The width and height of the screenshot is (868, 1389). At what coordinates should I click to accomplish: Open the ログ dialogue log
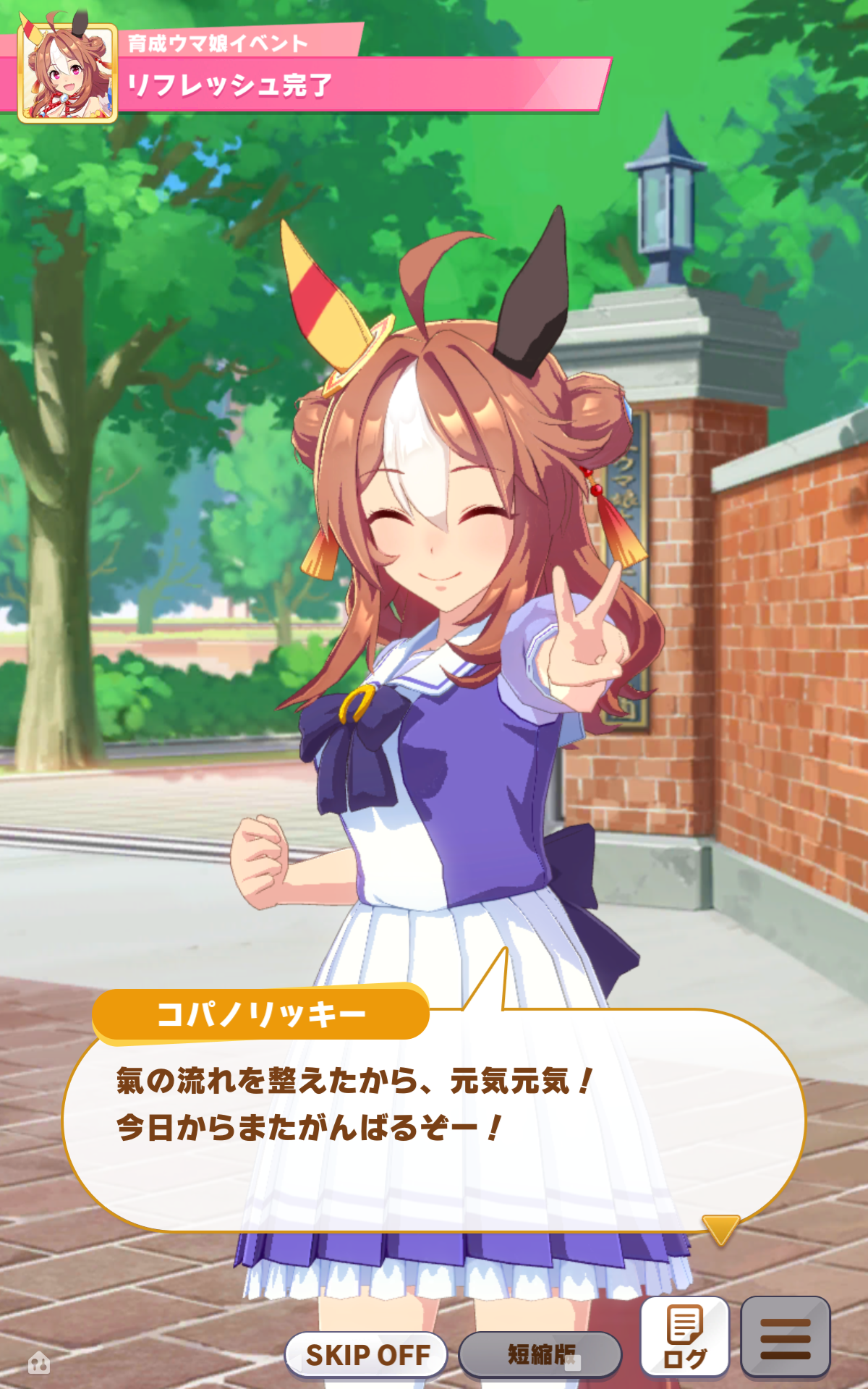click(x=684, y=1338)
